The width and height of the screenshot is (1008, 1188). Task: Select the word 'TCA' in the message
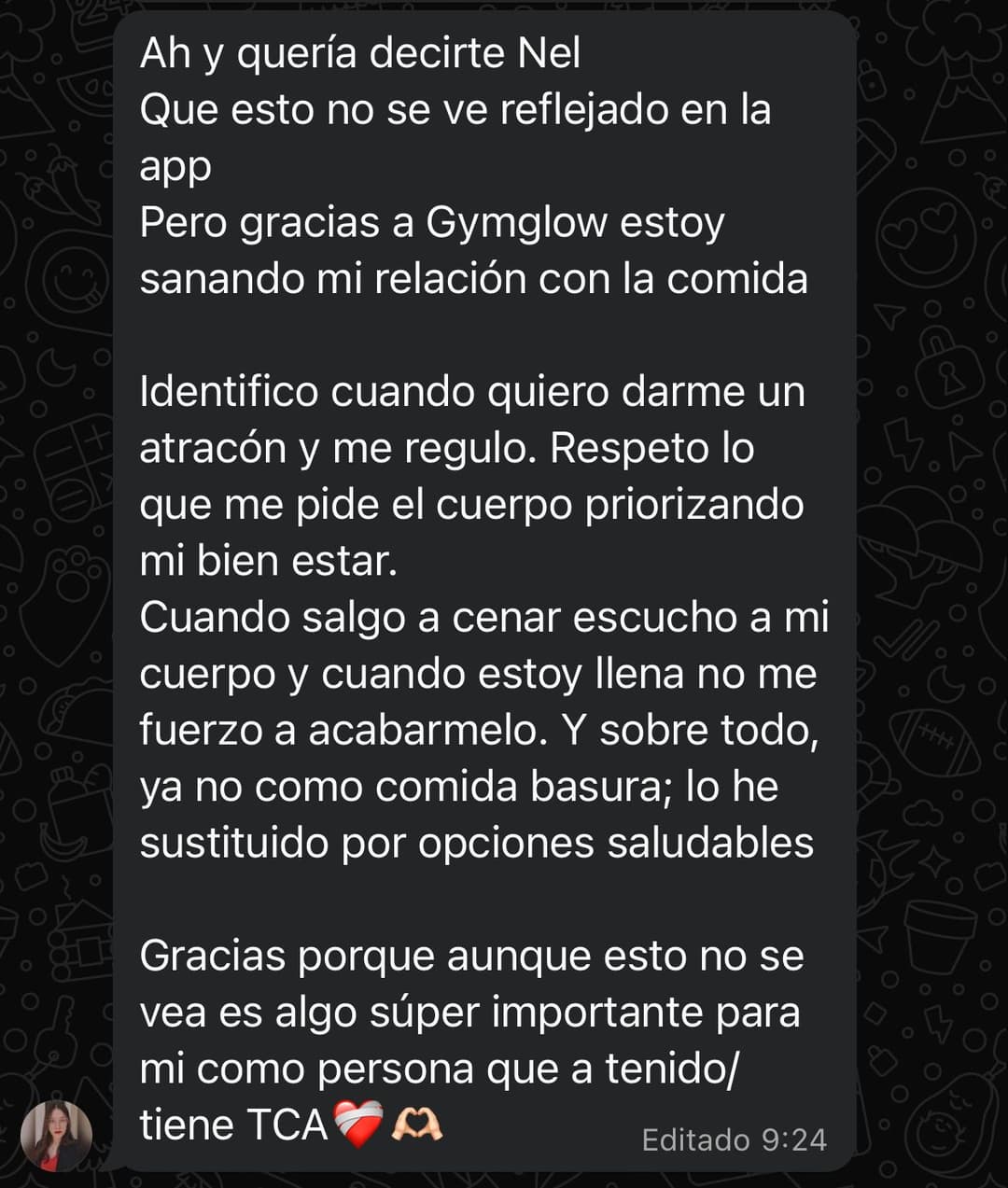[287, 1123]
